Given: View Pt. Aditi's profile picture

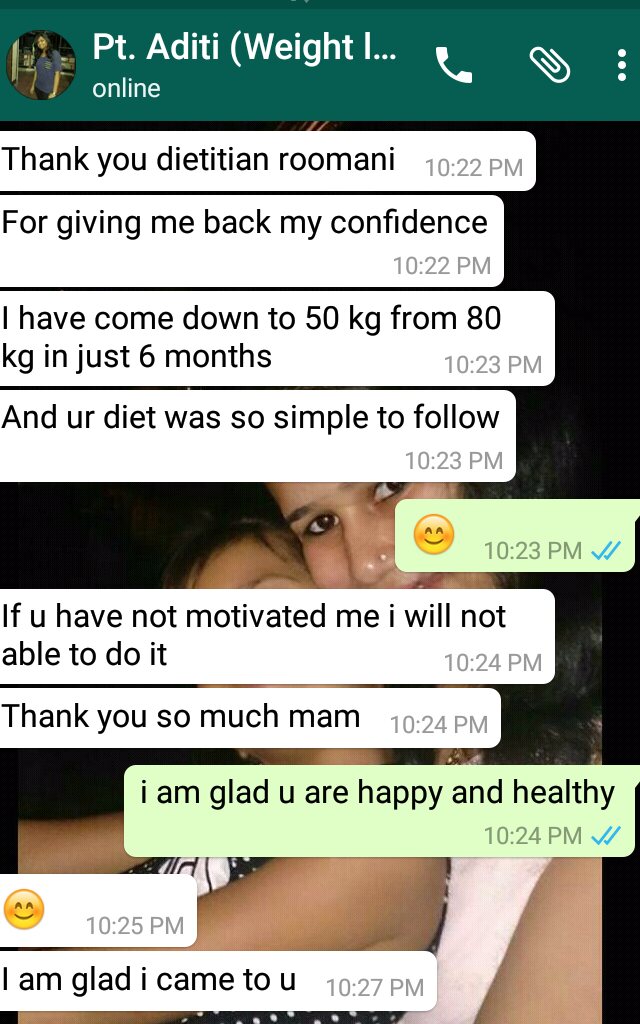Looking at the screenshot, I should coord(40,65).
